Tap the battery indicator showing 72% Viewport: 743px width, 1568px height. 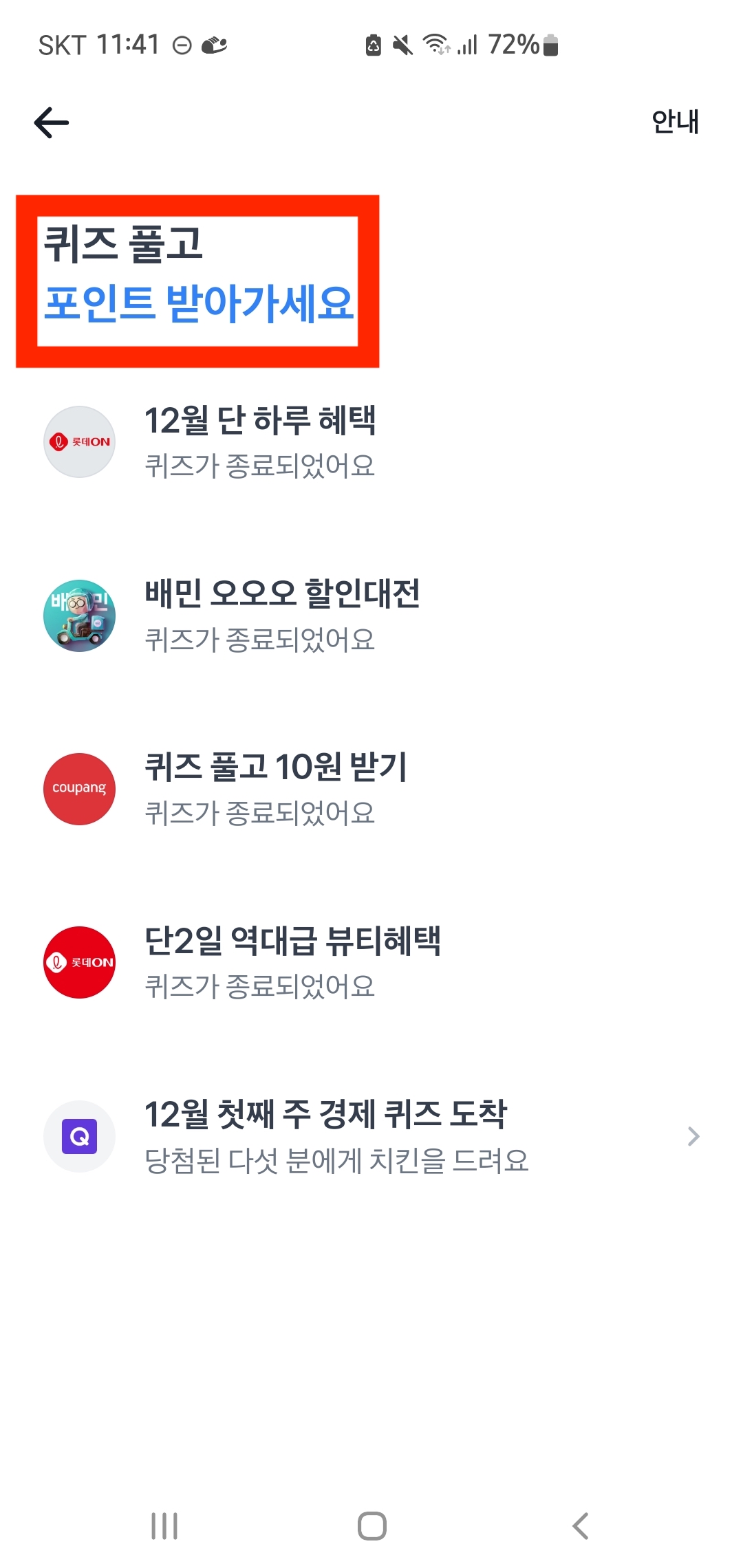click(518, 43)
